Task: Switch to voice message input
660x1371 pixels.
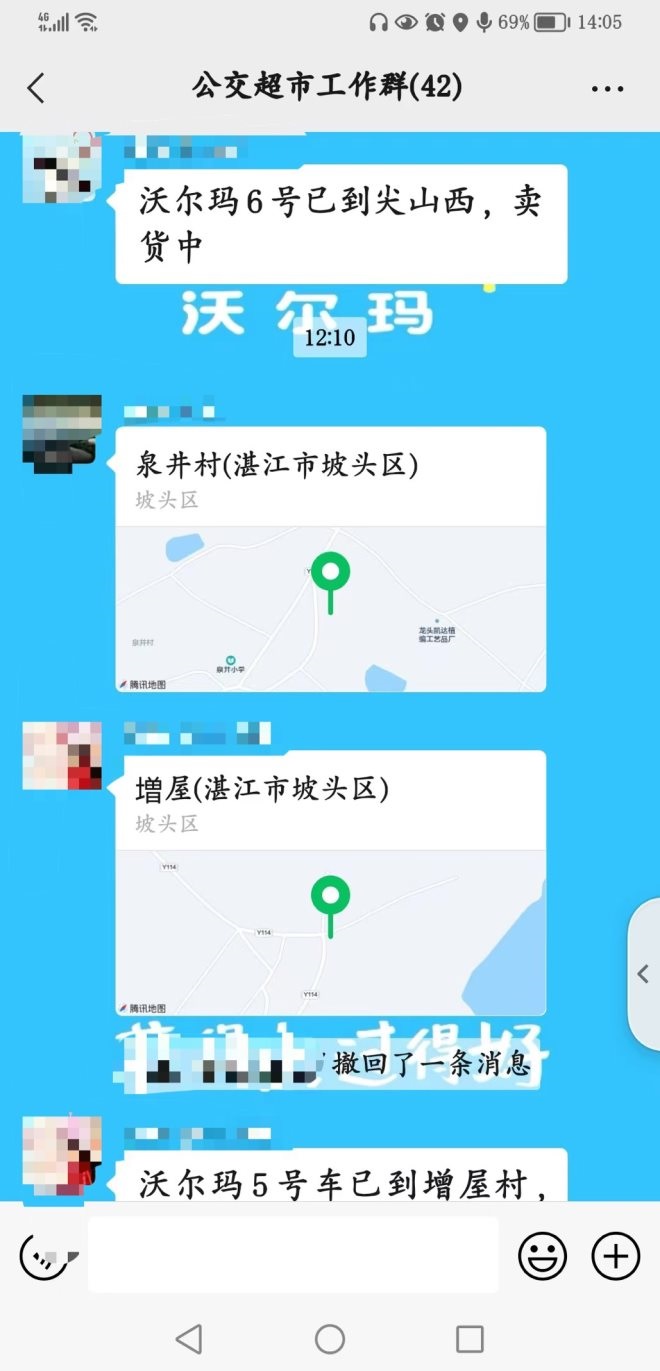Action: click(48, 1254)
